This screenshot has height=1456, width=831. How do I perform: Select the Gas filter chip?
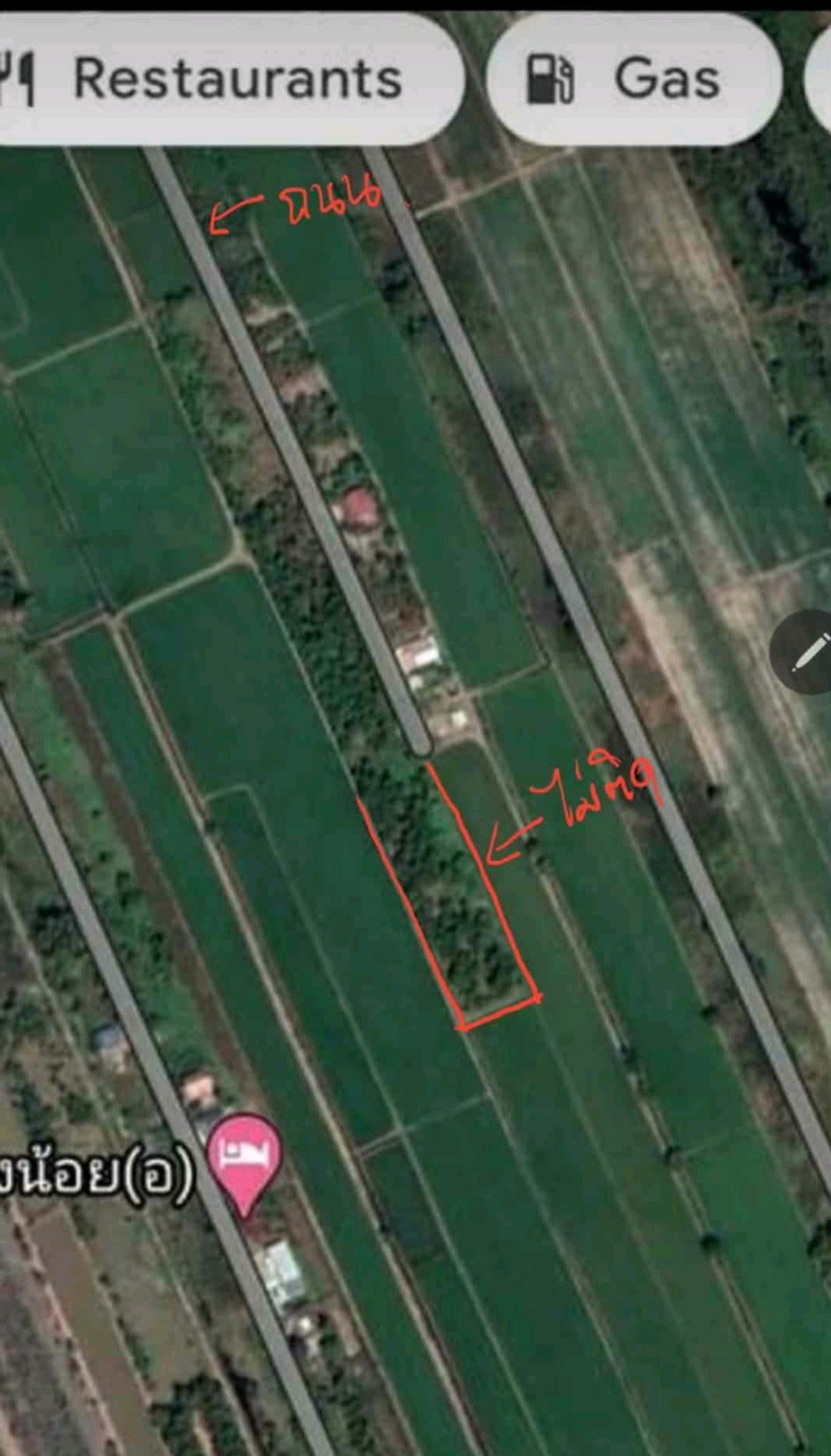634,78
